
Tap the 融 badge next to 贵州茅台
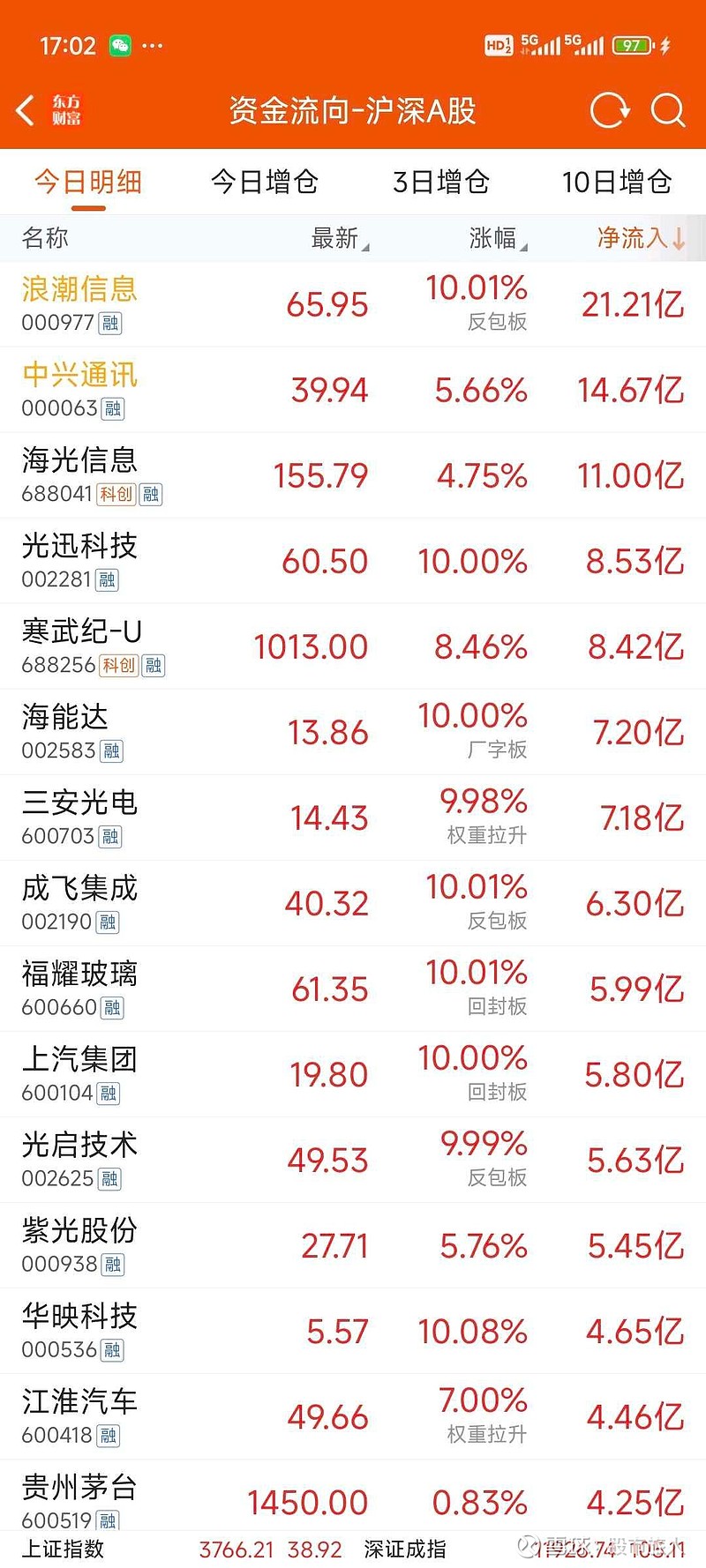(x=109, y=1520)
